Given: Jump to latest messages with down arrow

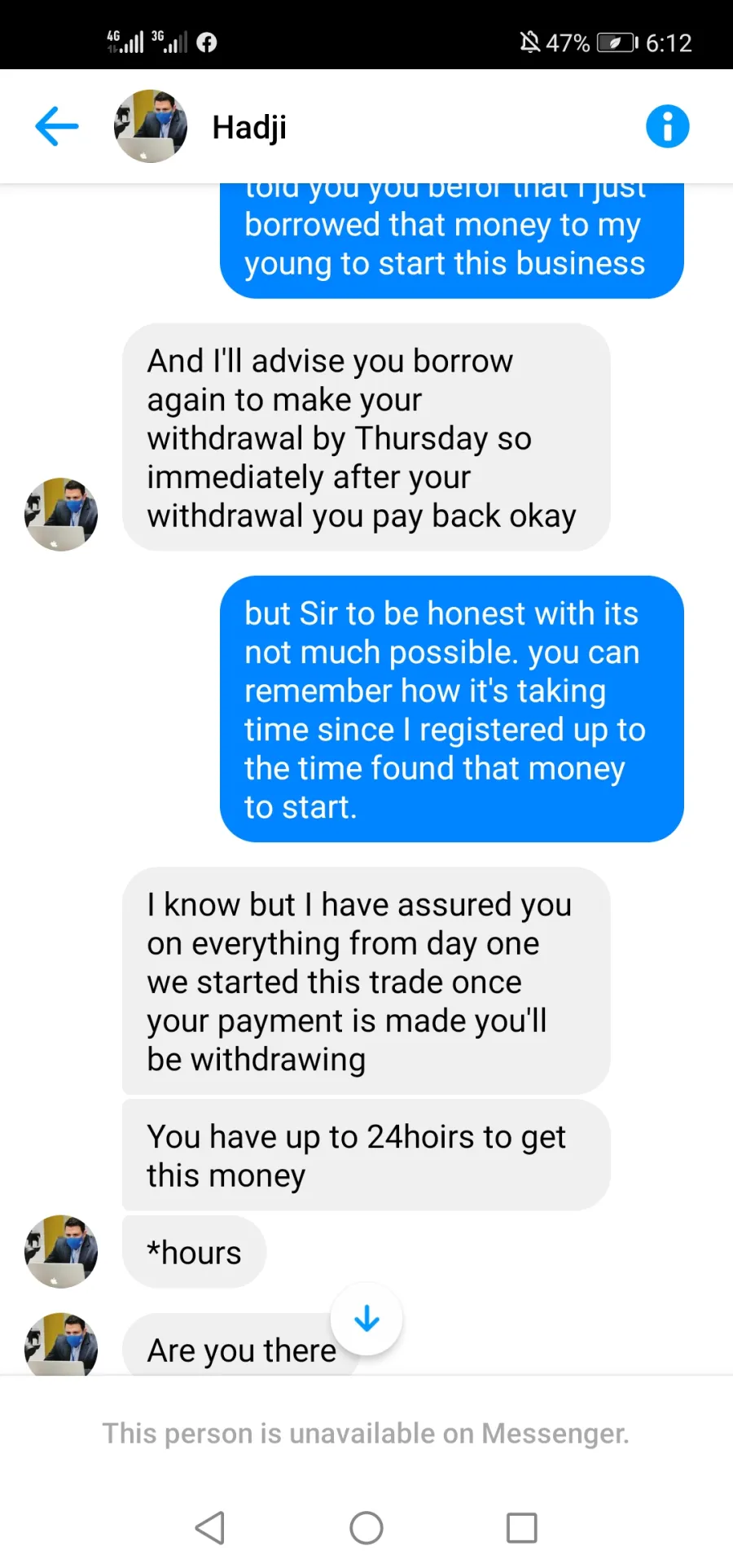Looking at the screenshot, I should pyautogui.click(x=366, y=1319).
